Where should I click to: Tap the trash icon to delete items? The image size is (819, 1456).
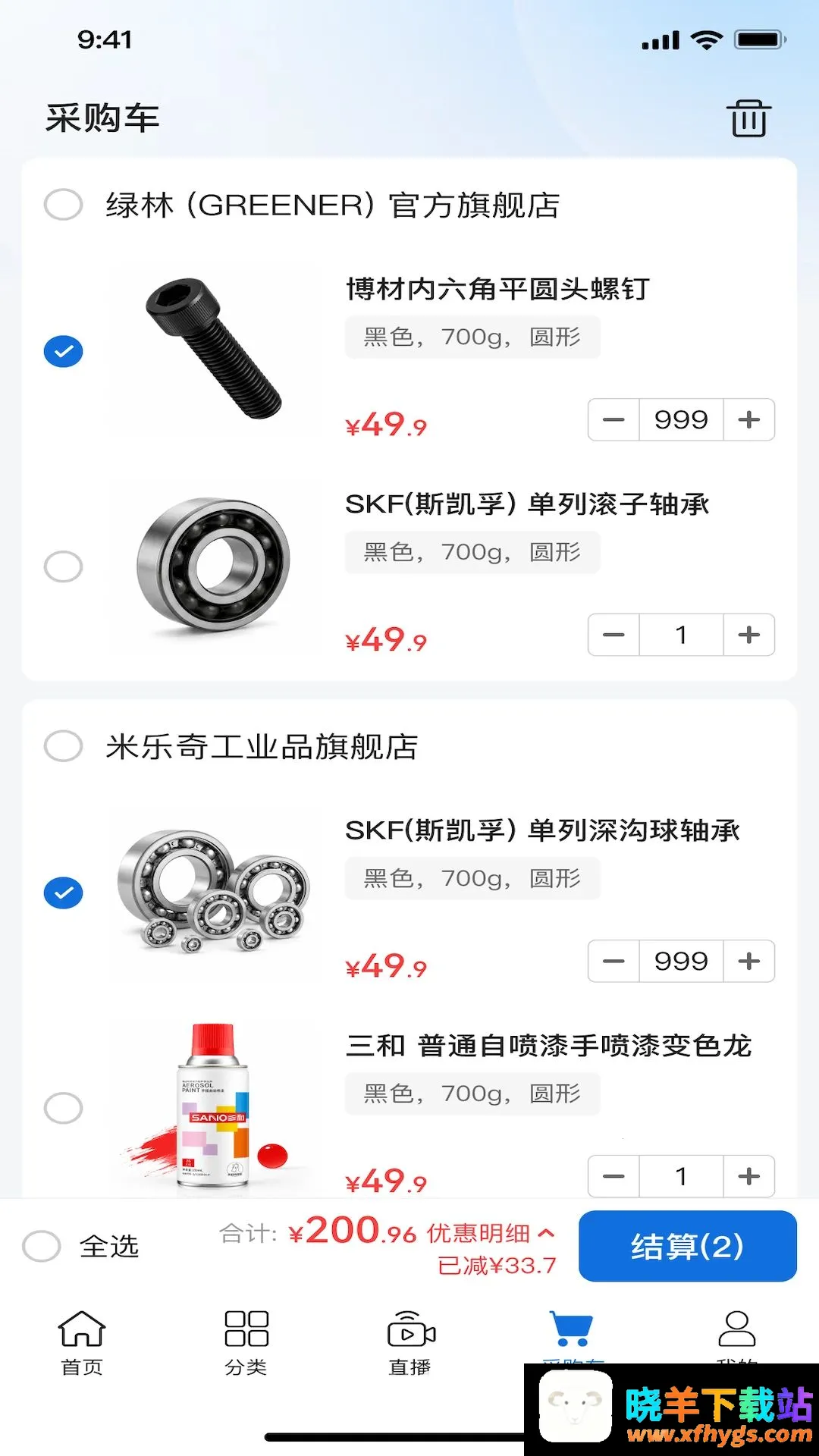(x=749, y=118)
